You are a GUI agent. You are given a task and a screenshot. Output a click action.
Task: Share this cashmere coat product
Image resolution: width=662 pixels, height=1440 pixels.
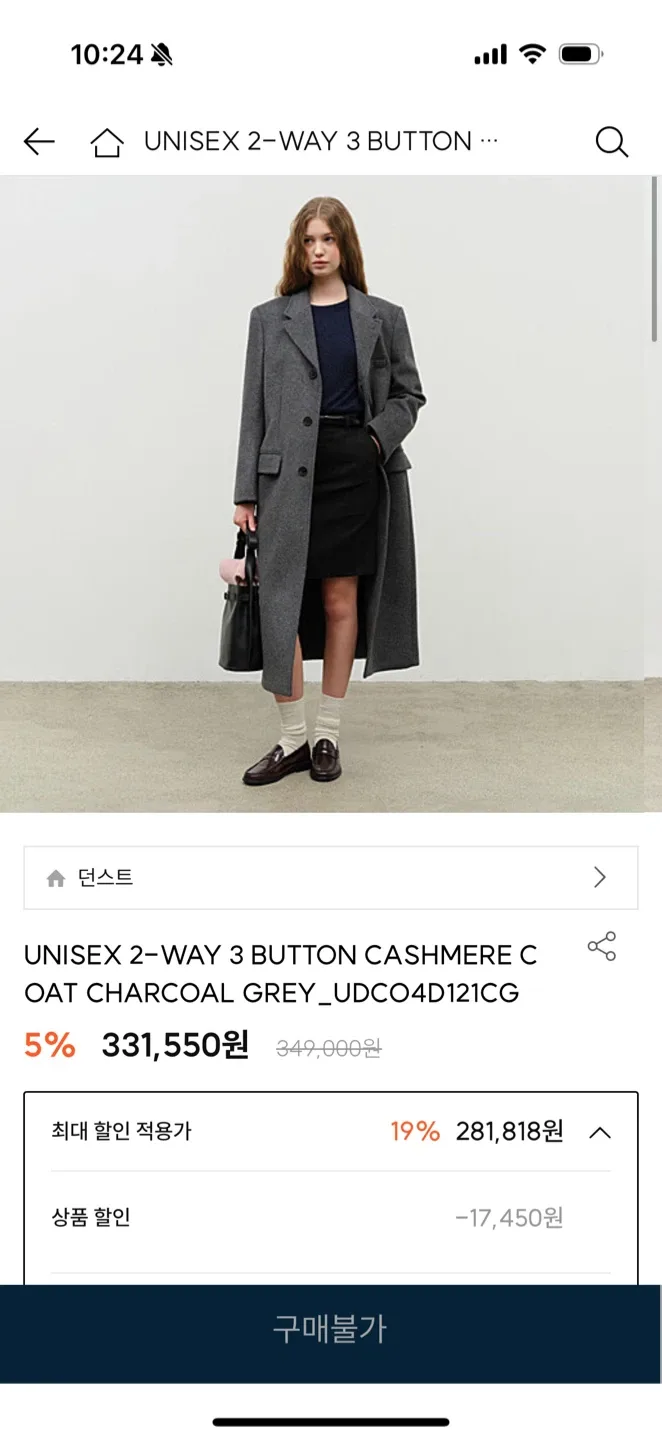pyautogui.click(x=602, y=947)
